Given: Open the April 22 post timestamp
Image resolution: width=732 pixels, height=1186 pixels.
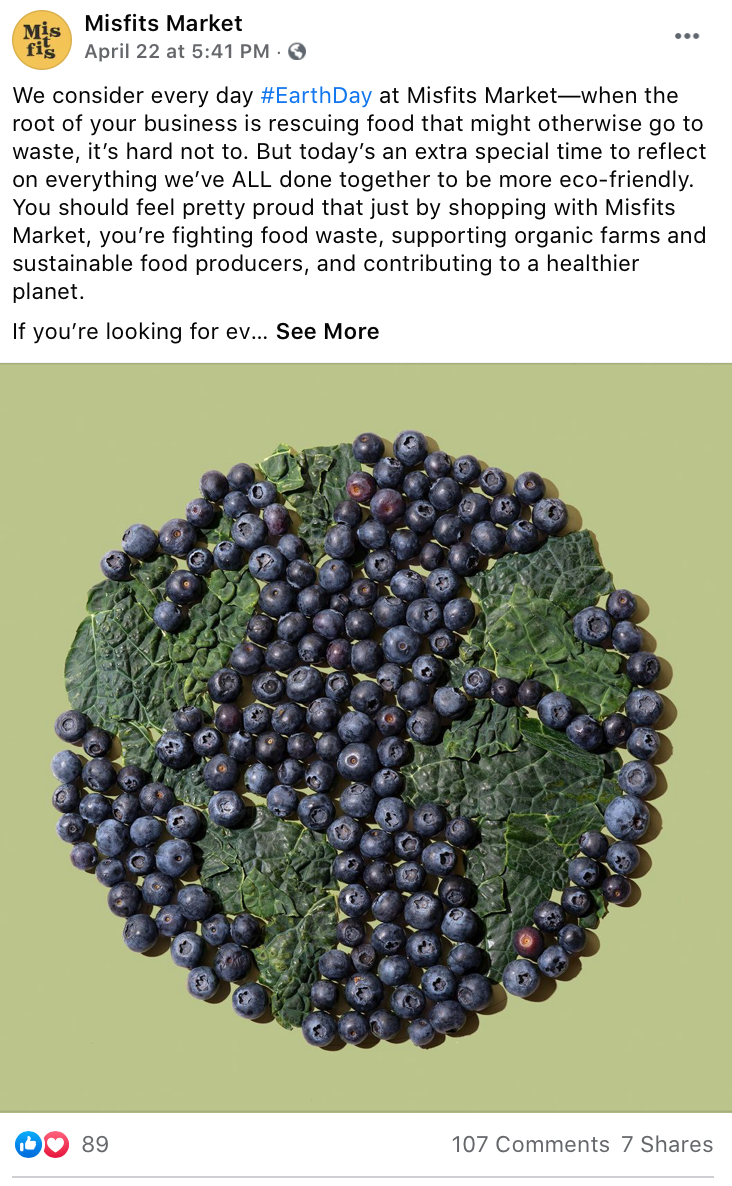Looking at the screenshot, I should [x=177, y=51].
